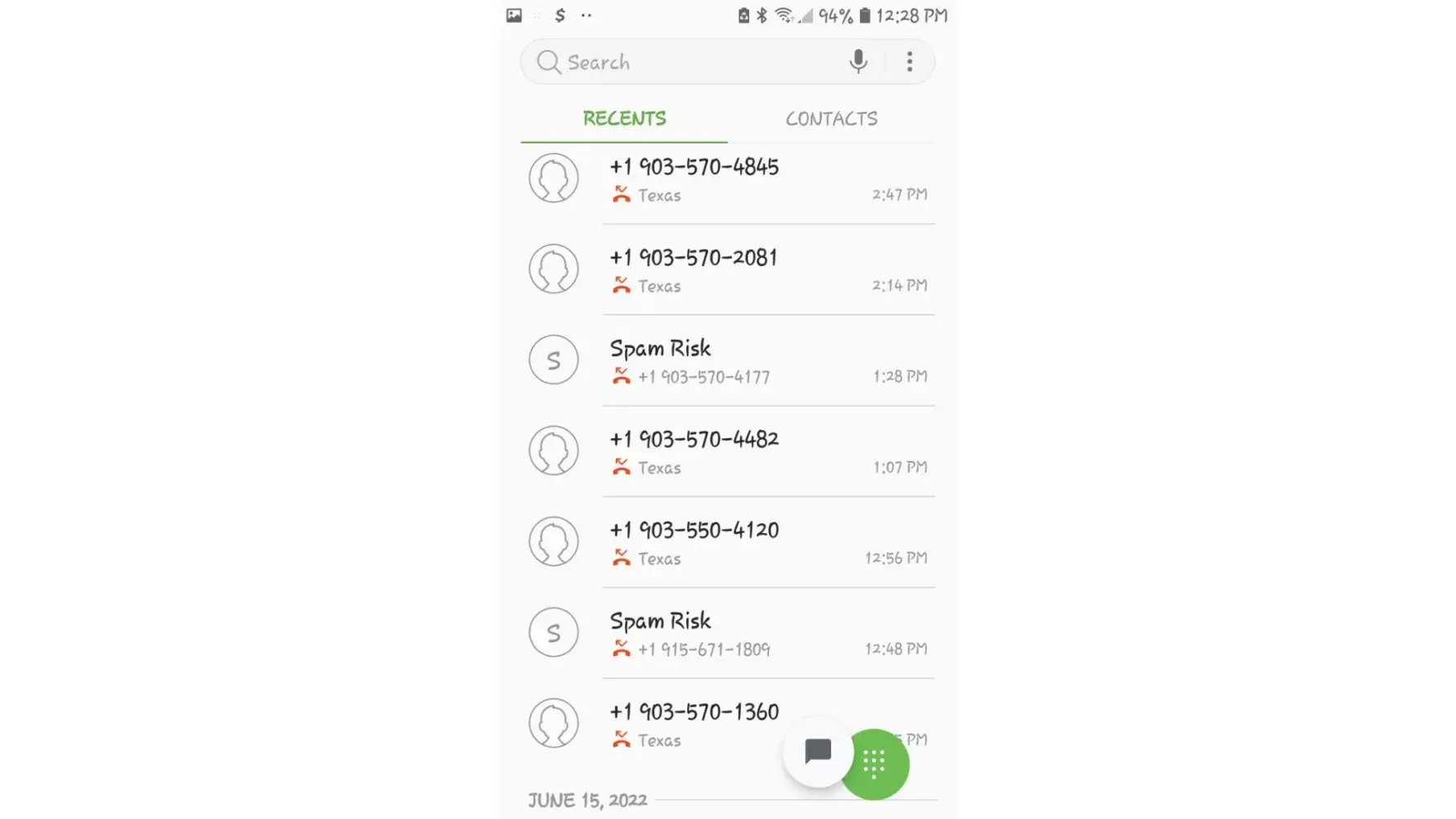Screen dimensions: 1456x819
Task: Select the Recents tab
Action: 624,119
